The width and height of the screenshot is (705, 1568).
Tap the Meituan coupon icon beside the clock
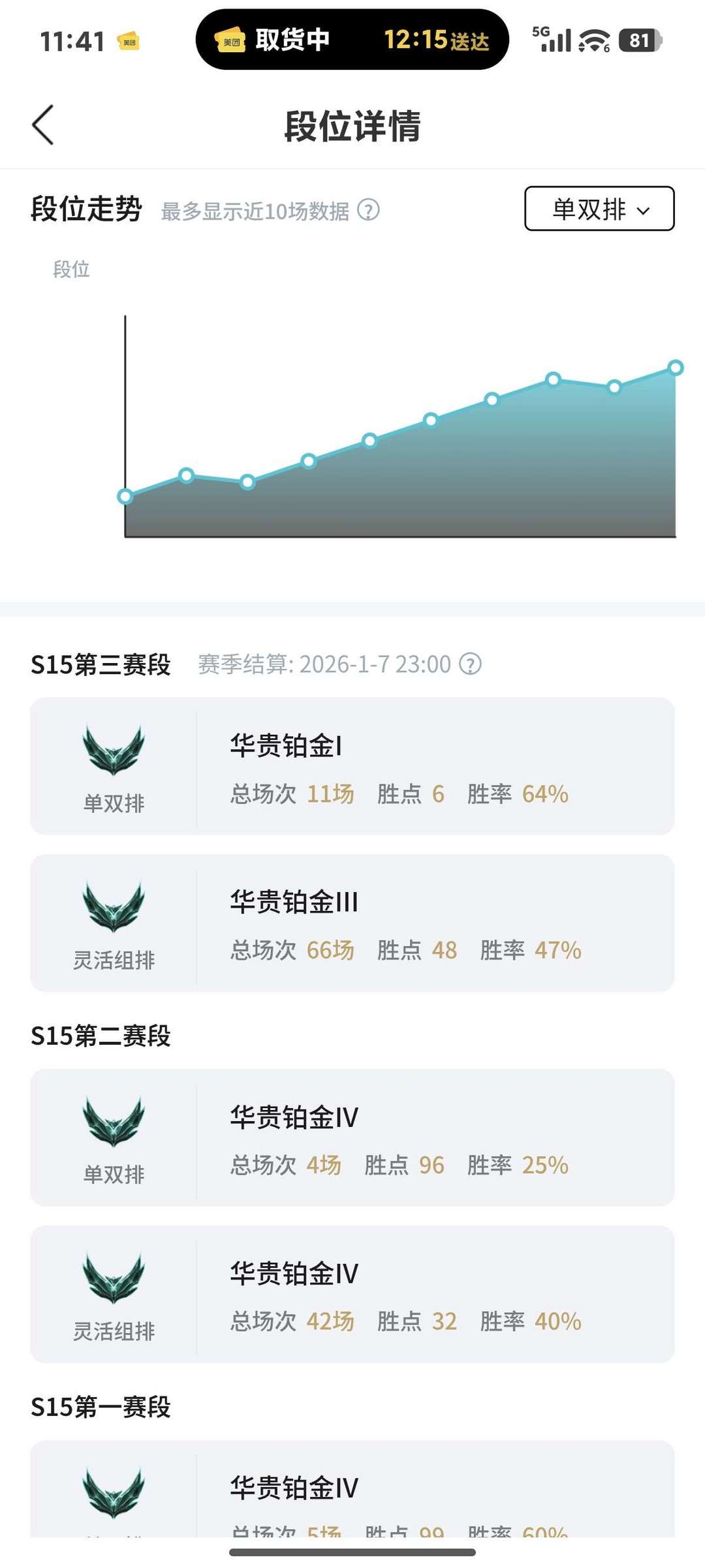[x=128, y=41]
